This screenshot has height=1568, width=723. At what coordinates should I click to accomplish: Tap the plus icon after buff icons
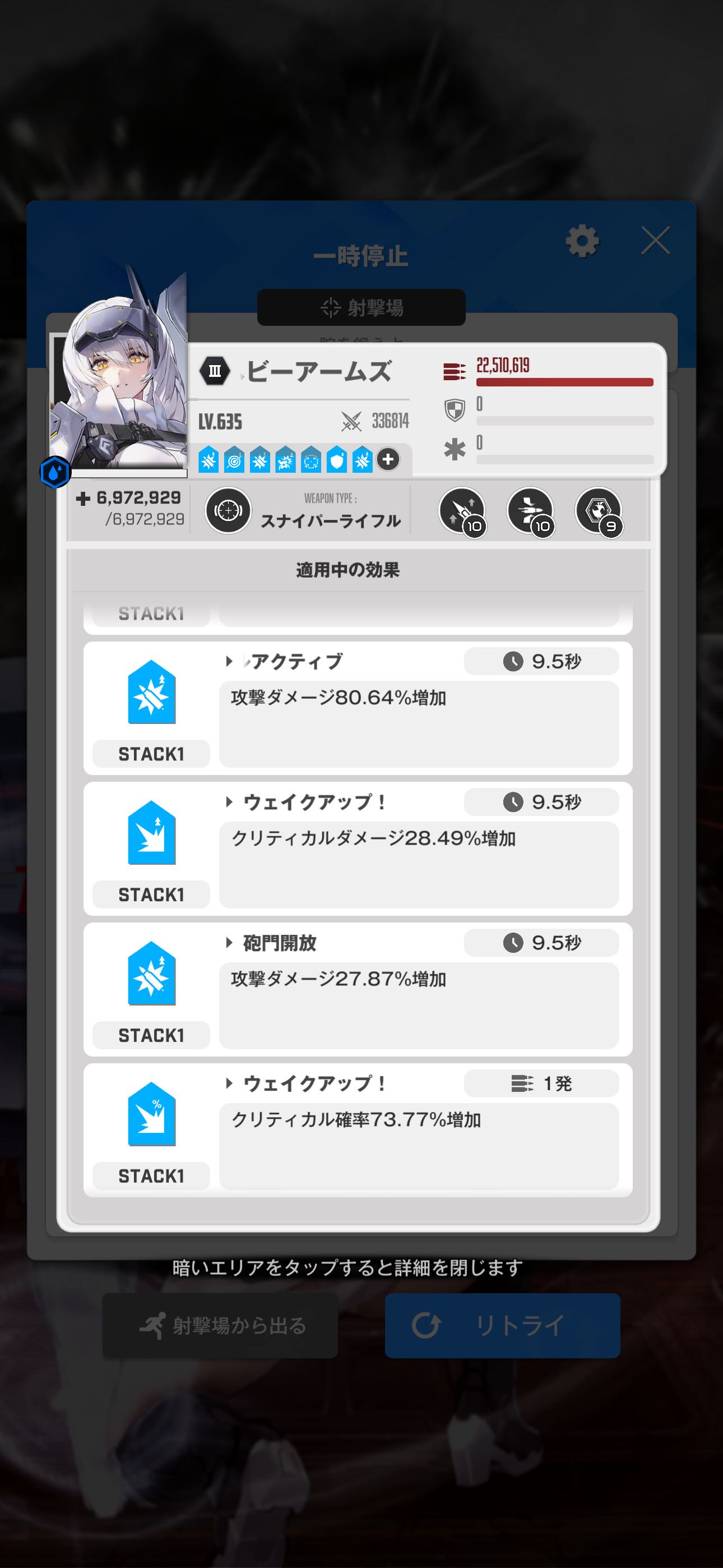point(388,459)
